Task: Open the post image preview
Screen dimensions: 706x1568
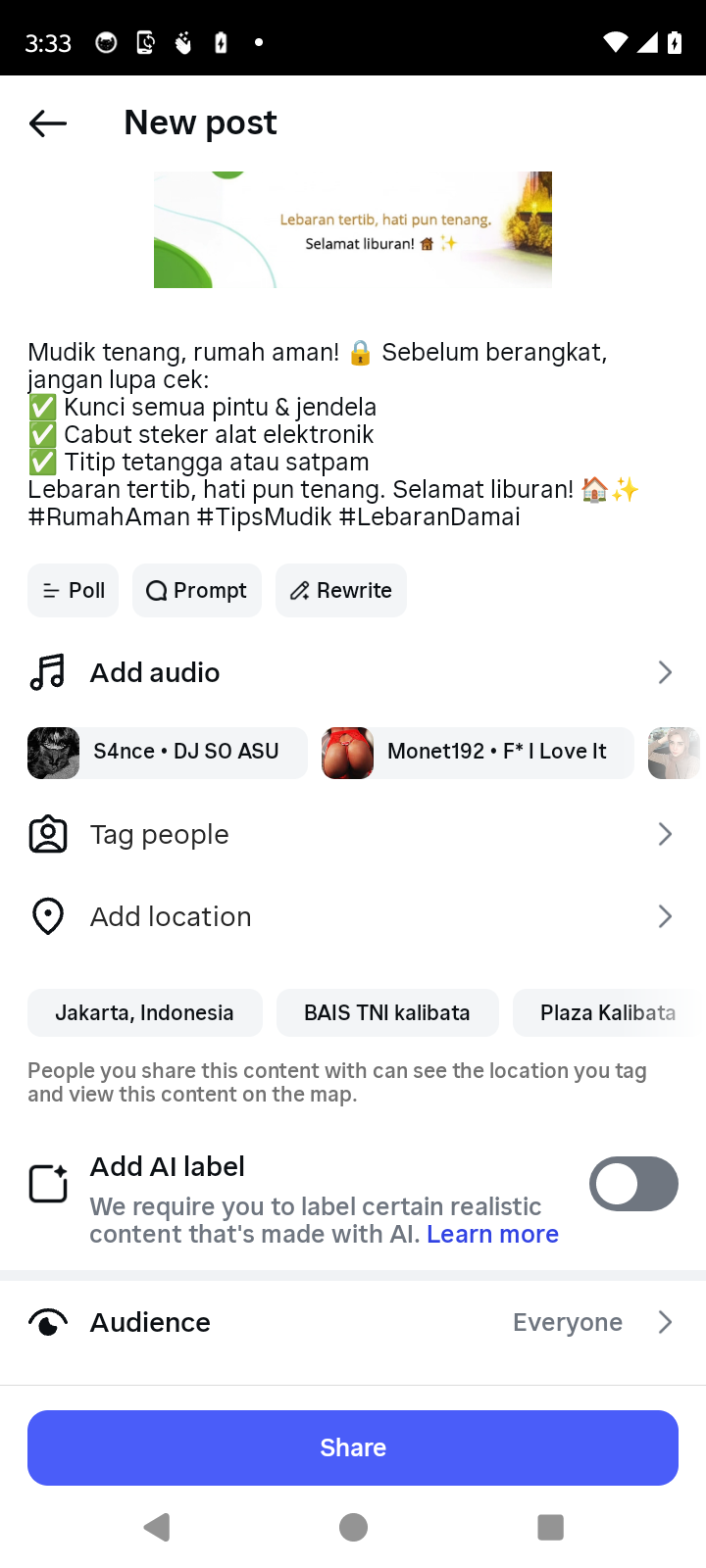Action: [x=353, y=230]
